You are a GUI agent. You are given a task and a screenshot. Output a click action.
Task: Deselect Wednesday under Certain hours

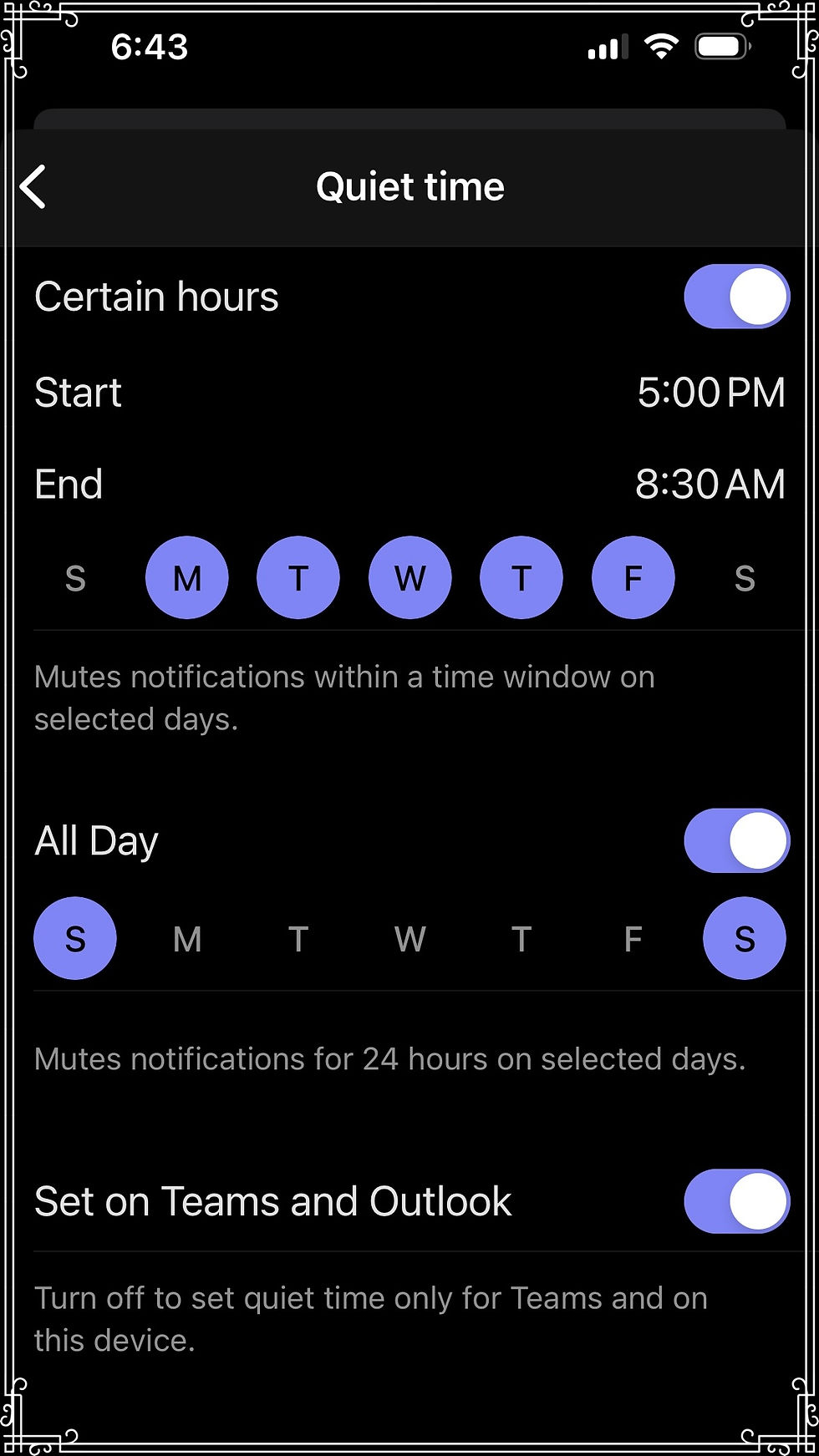410,578
